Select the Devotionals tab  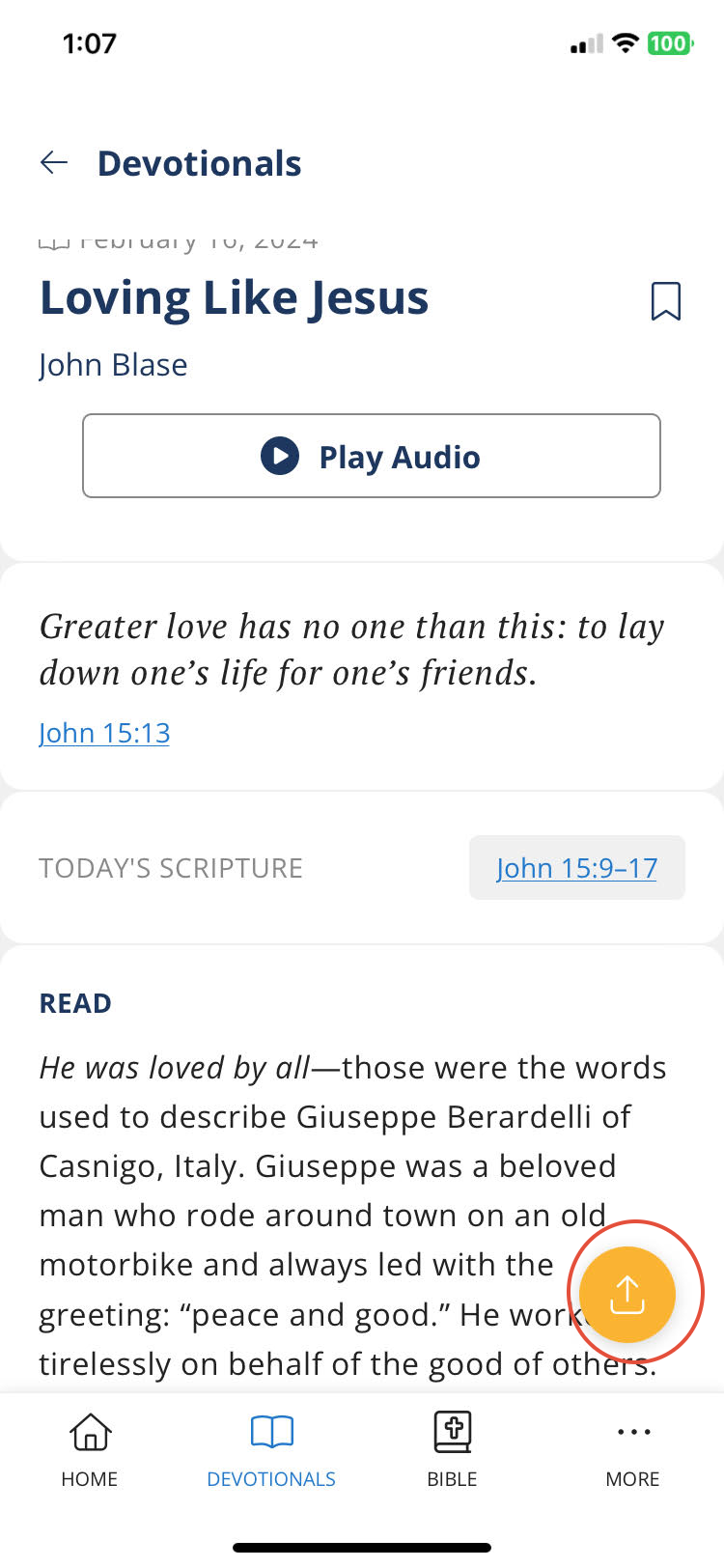271,1448
